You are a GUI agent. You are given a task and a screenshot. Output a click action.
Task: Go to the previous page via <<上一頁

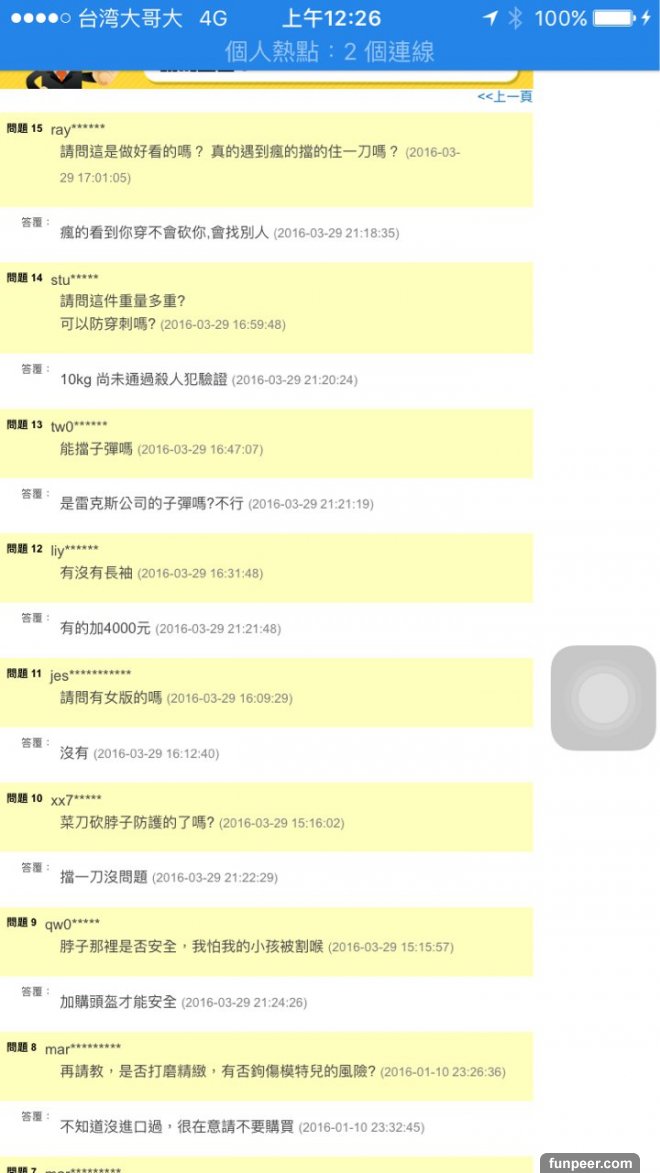pyautogui.click(x=504, y=96)
